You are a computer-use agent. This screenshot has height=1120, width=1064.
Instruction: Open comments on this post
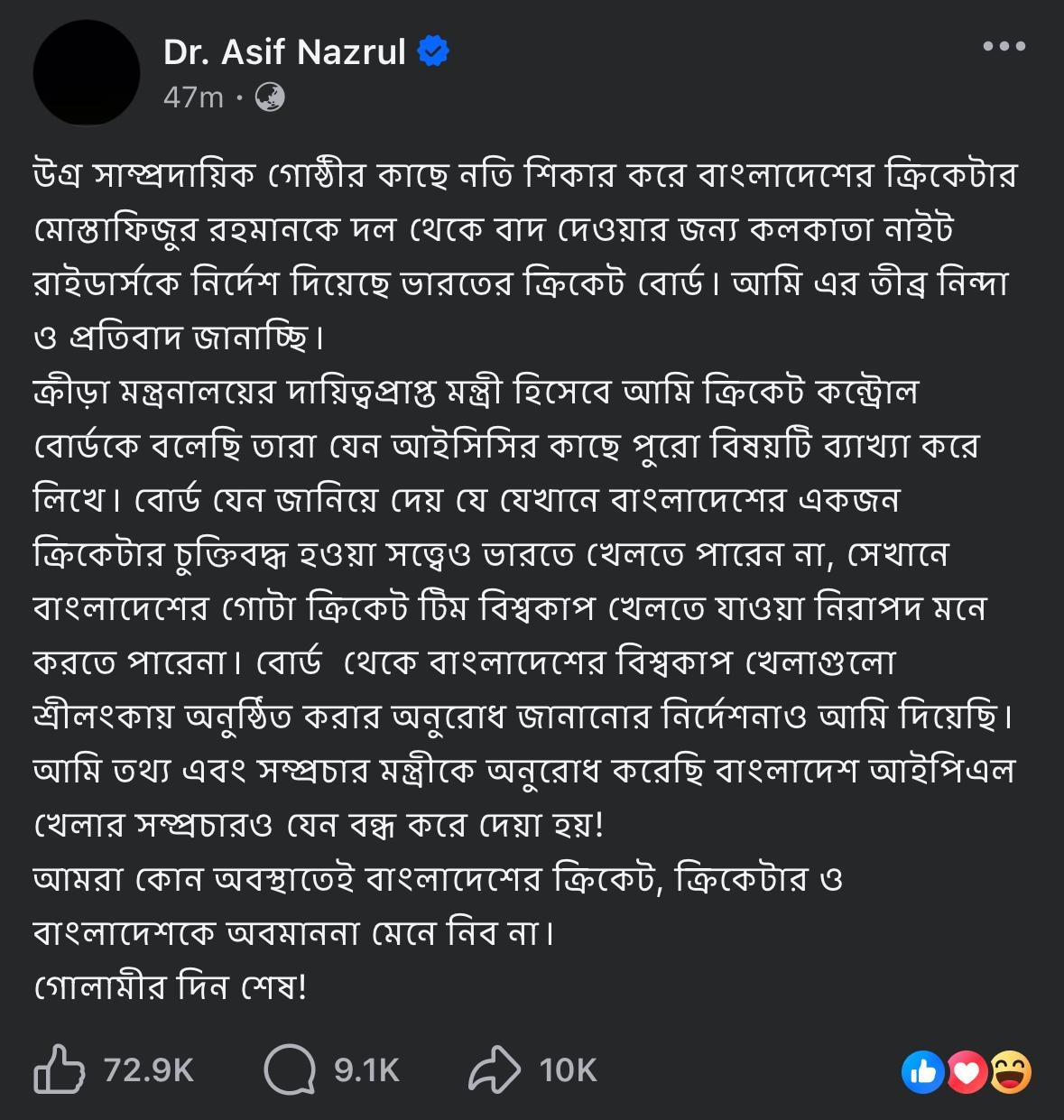coord(291,1069)
